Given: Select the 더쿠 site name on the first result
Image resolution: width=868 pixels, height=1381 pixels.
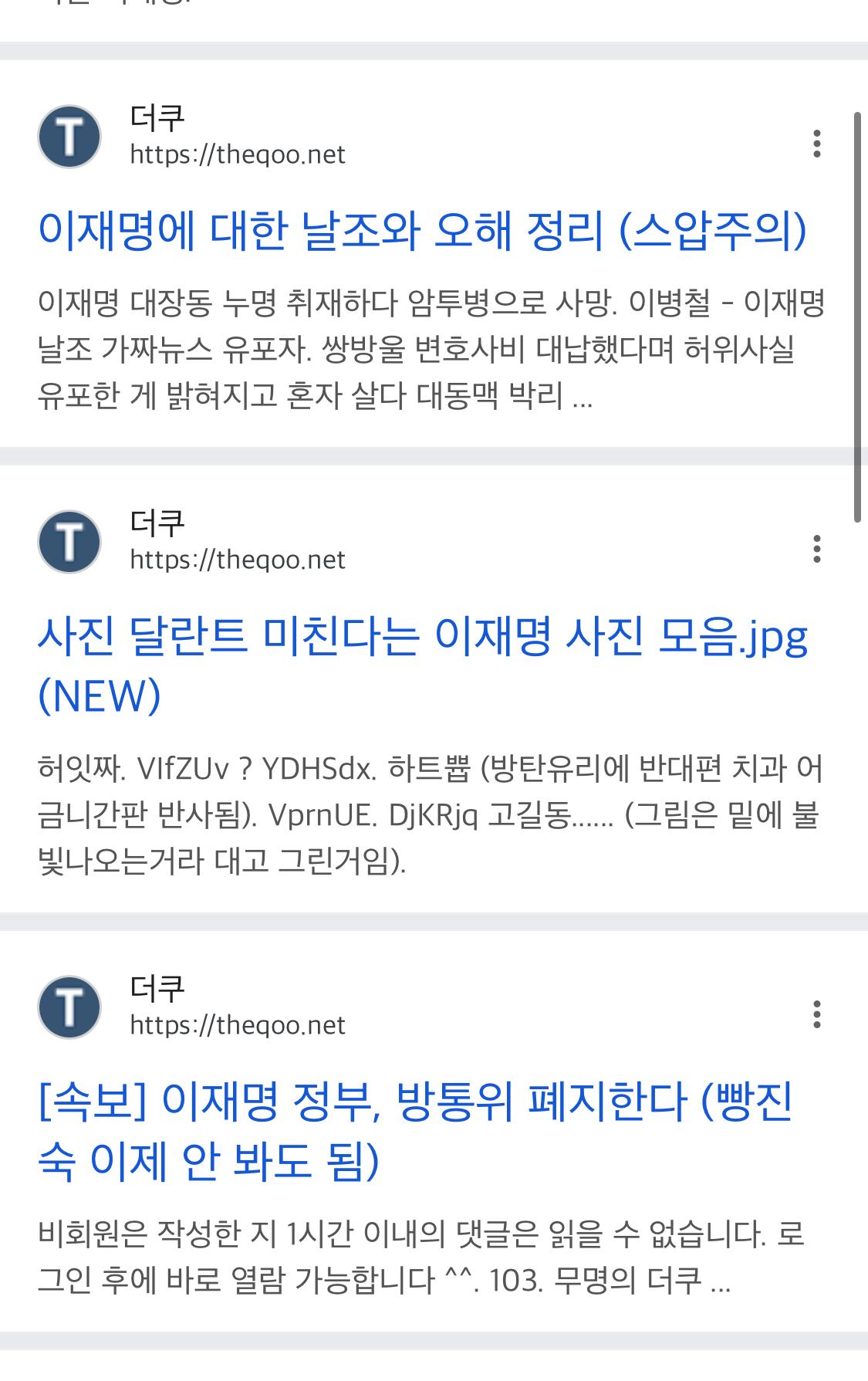Looking at the screenshot, I should 152,118.
